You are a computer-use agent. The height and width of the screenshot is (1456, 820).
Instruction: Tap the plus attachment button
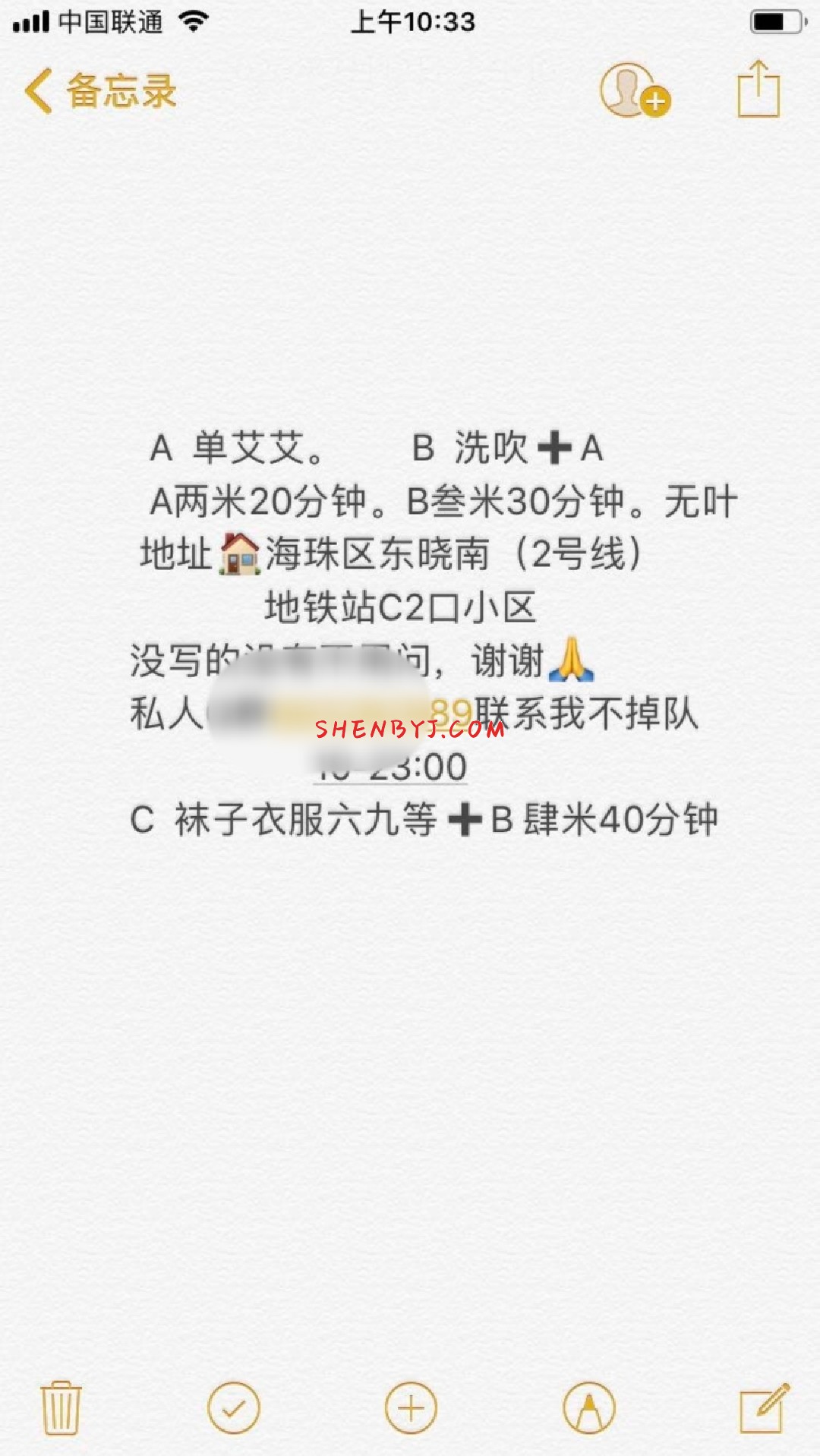(x=411, y=1407)
